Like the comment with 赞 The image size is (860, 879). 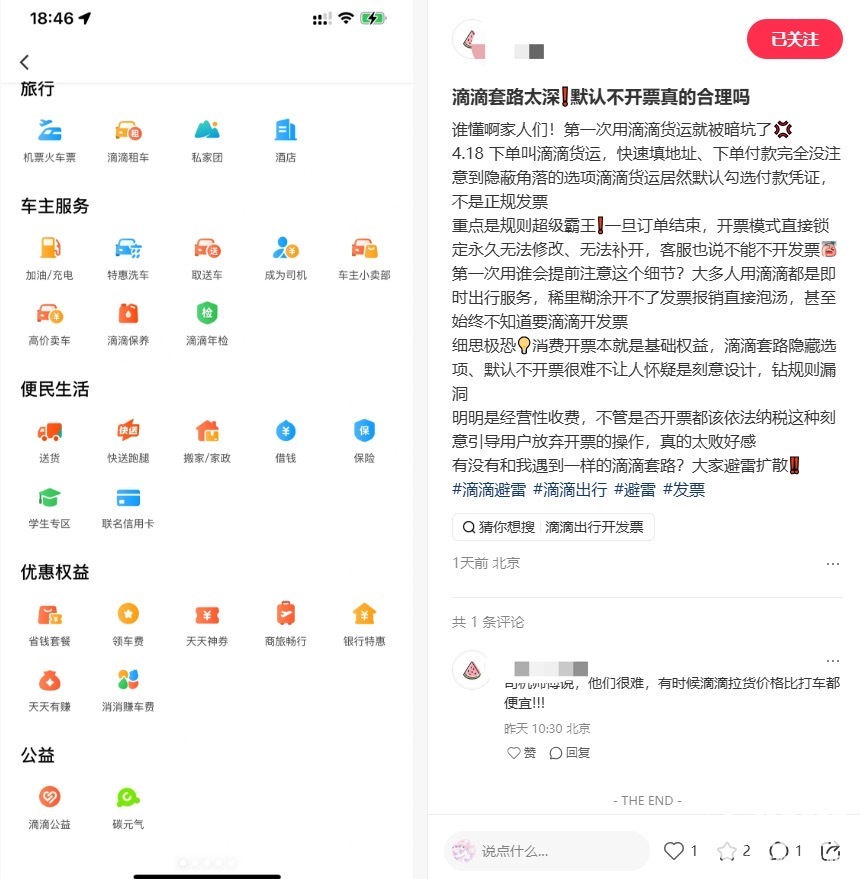[522, 753]
